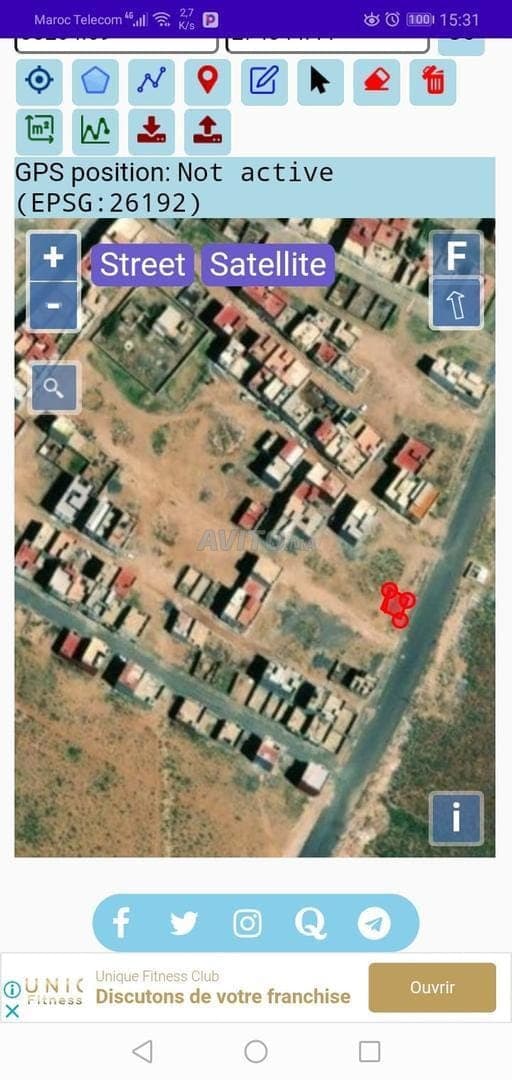Image resolution: width=512 pixels, height=1080 pixels.
Task: Zoom out with the minus button
Action: click(53, 305)
